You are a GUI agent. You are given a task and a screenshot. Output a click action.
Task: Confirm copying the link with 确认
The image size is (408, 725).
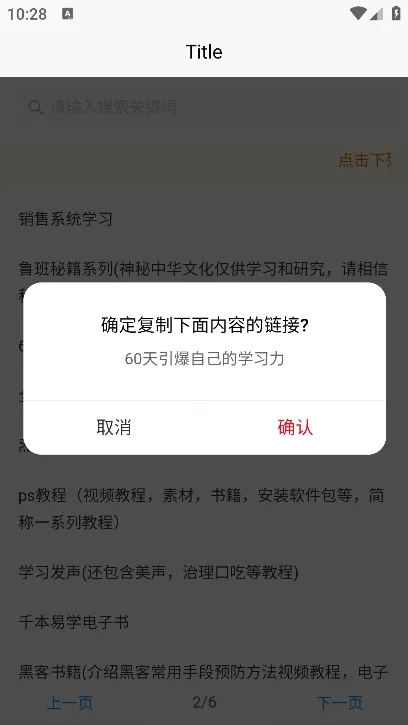point(295,427)
